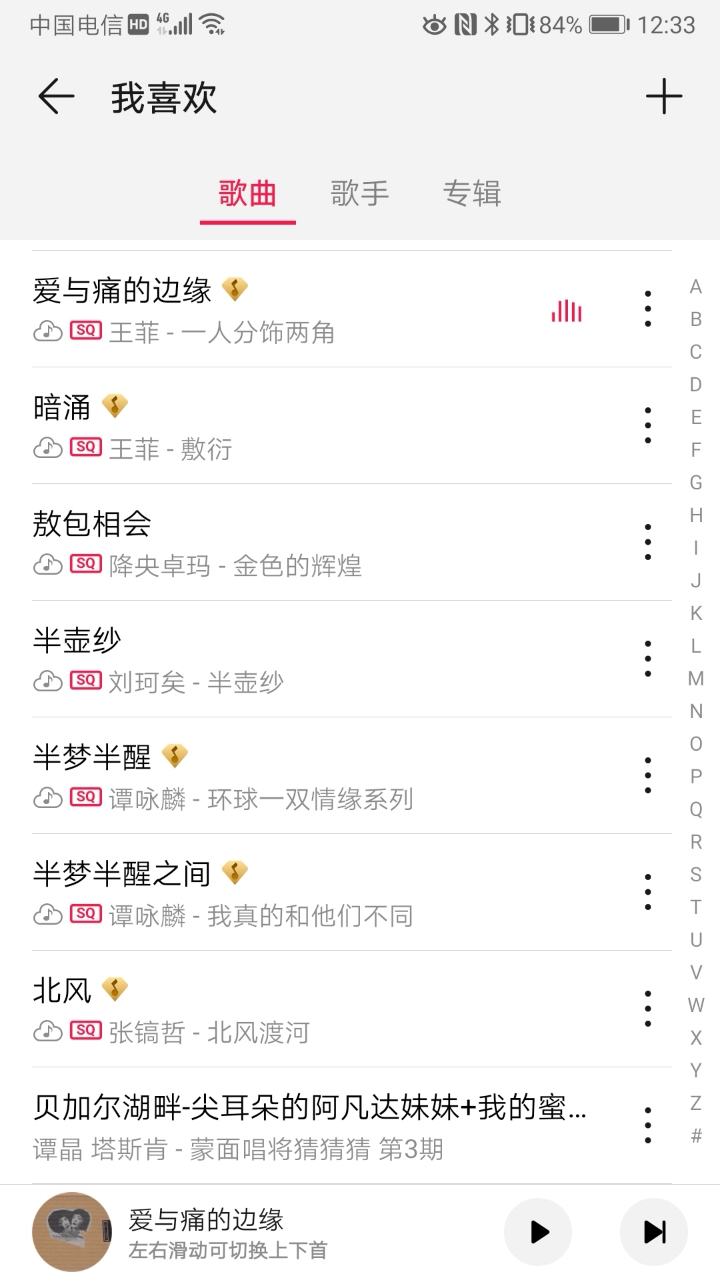Jump to letter M in alphabet index
Screen dimensions: 720x1280
(695, 680)
